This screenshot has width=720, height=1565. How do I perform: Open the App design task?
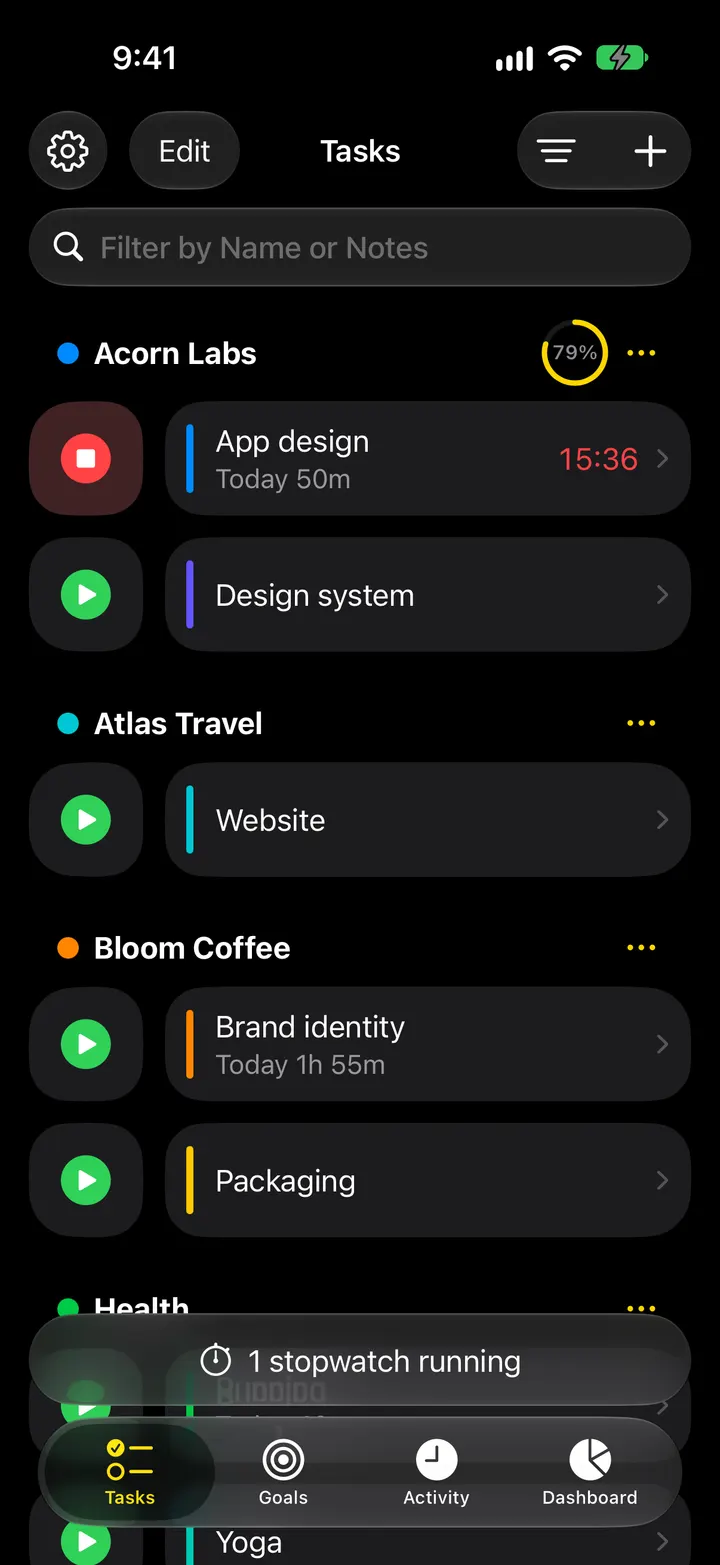coord(428,459)
